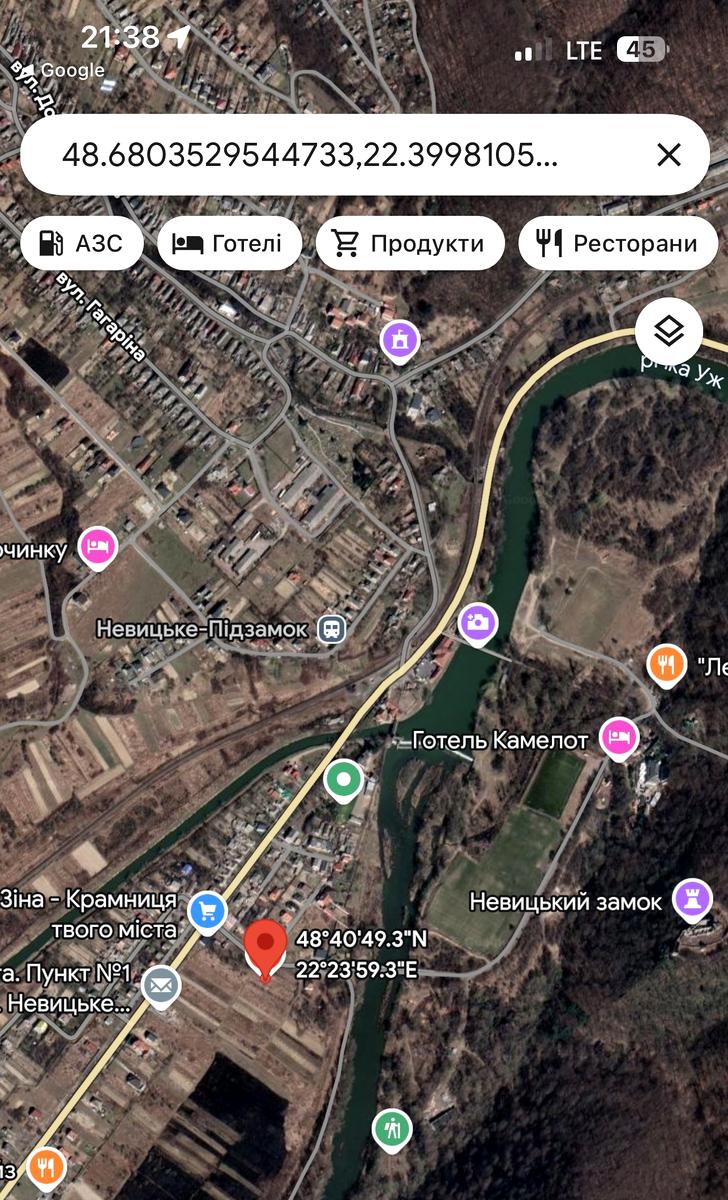The image size is (728, 1200).
Task: Select the green hiking marker
Action: [392, 1129]
